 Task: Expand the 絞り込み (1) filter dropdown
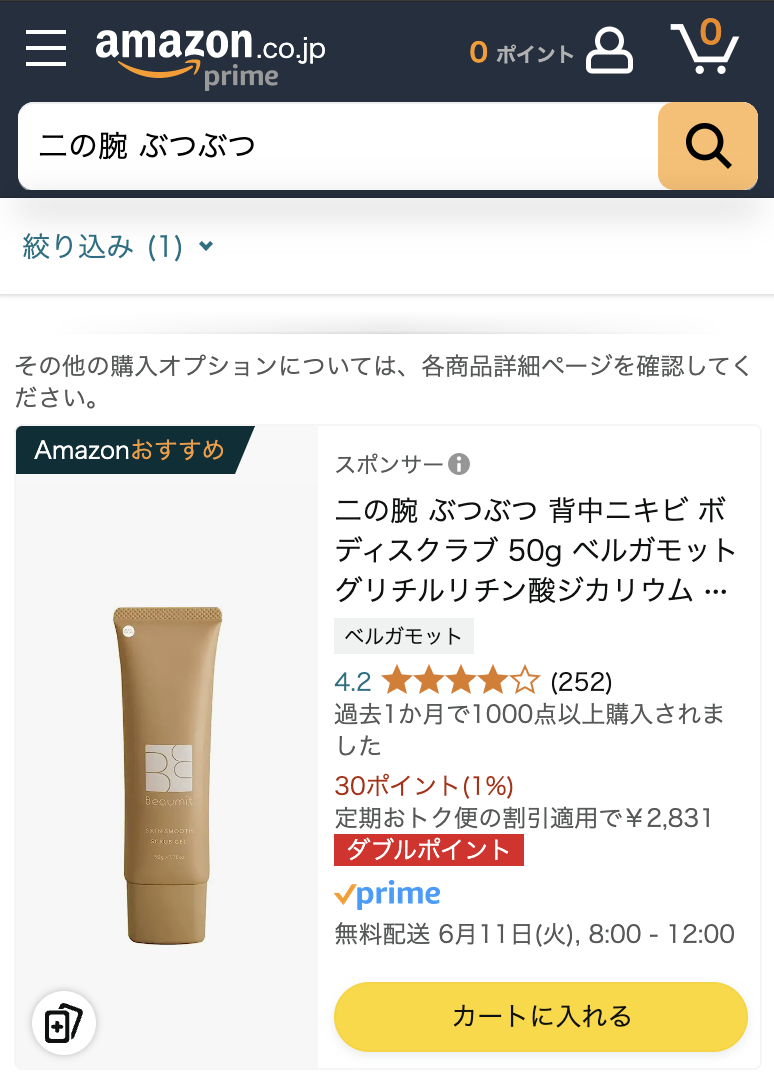[x=118, y=246]
